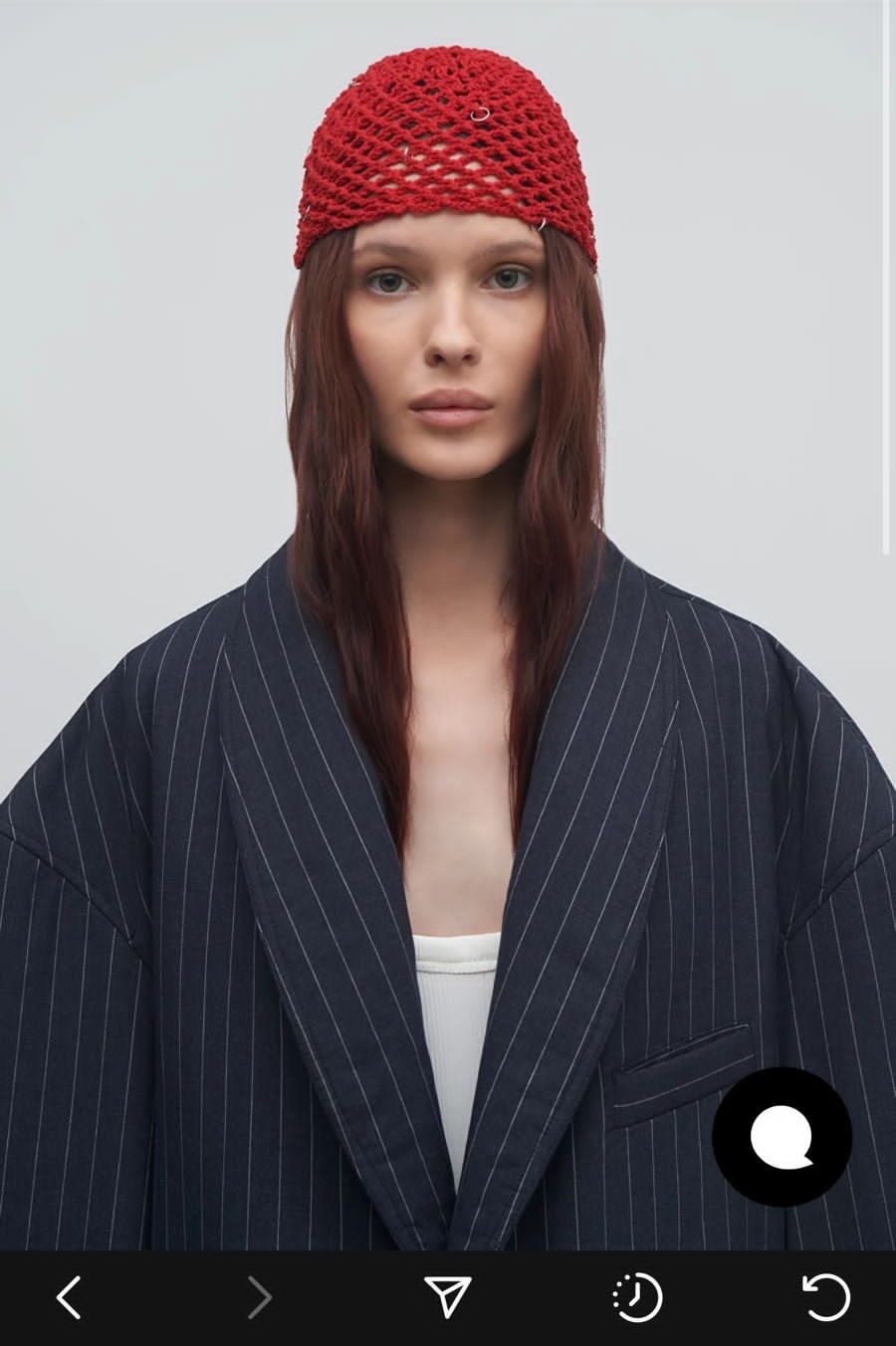The width and height of the screenshot is (896, 1346).
Task: Tap the gray background area of the photo
Action: click(119, 299)
